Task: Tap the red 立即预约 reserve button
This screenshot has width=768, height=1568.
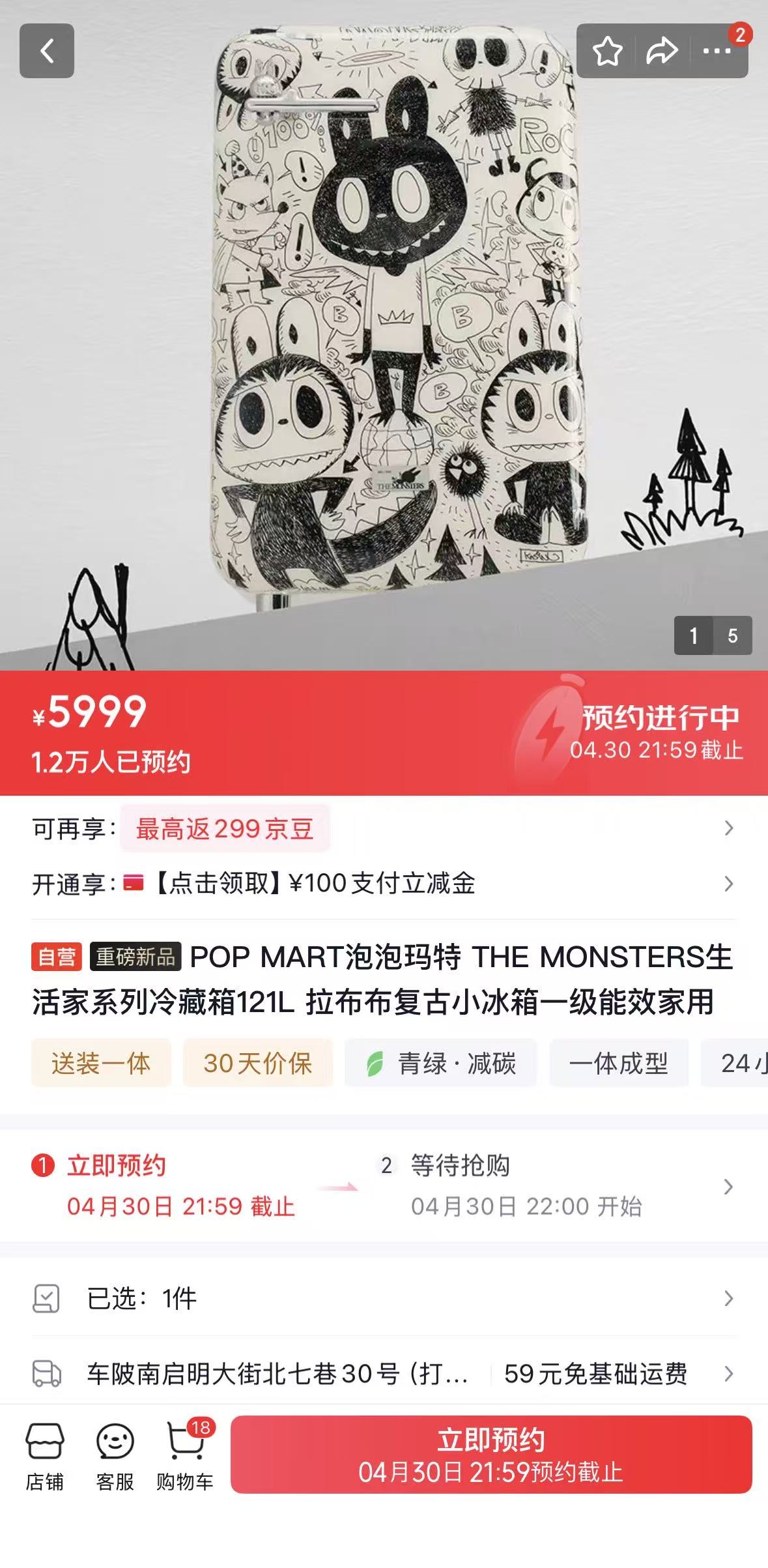Action: tap(491, 1455)
